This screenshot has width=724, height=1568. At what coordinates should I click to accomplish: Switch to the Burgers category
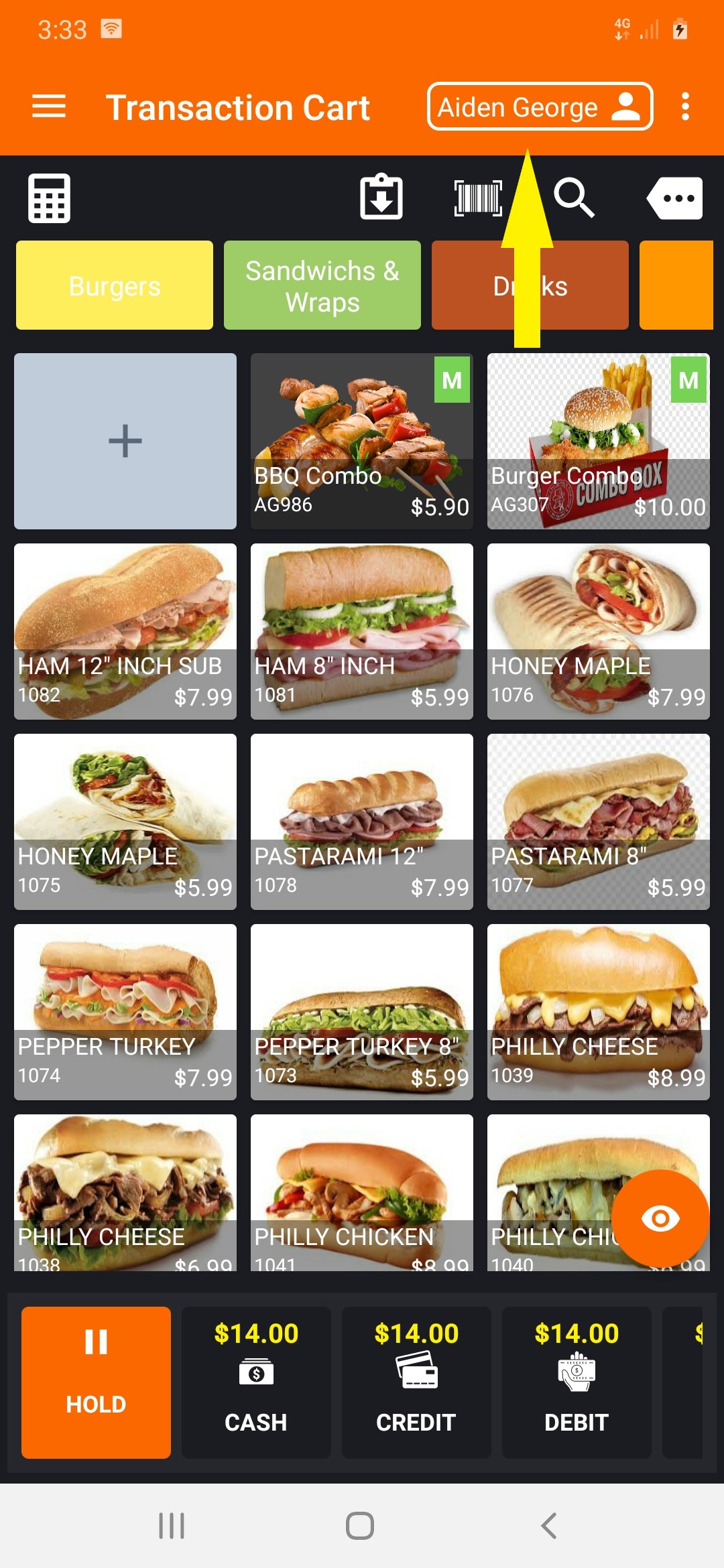(115, 285)
